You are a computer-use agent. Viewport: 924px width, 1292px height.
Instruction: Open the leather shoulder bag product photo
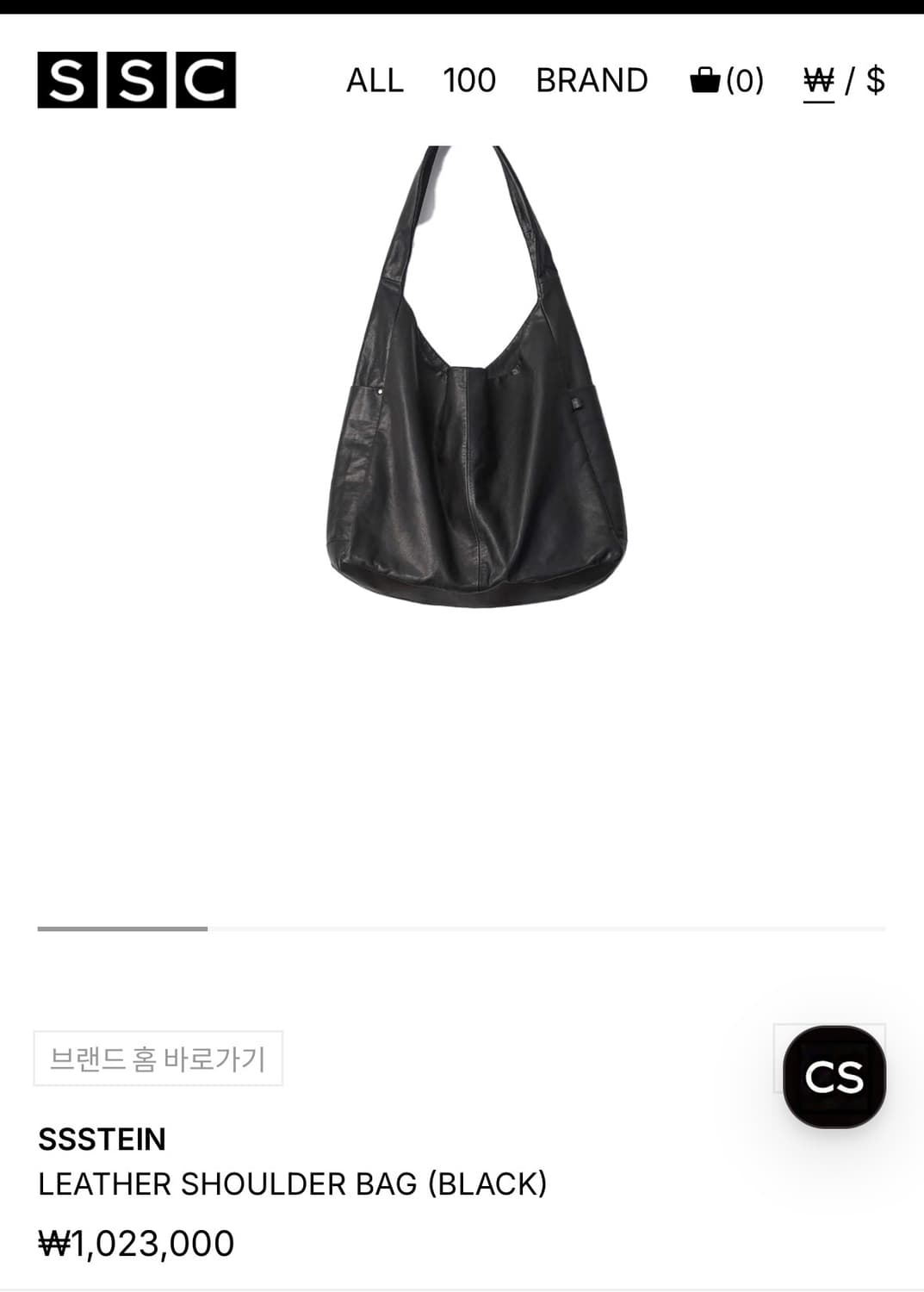[469, 388]
